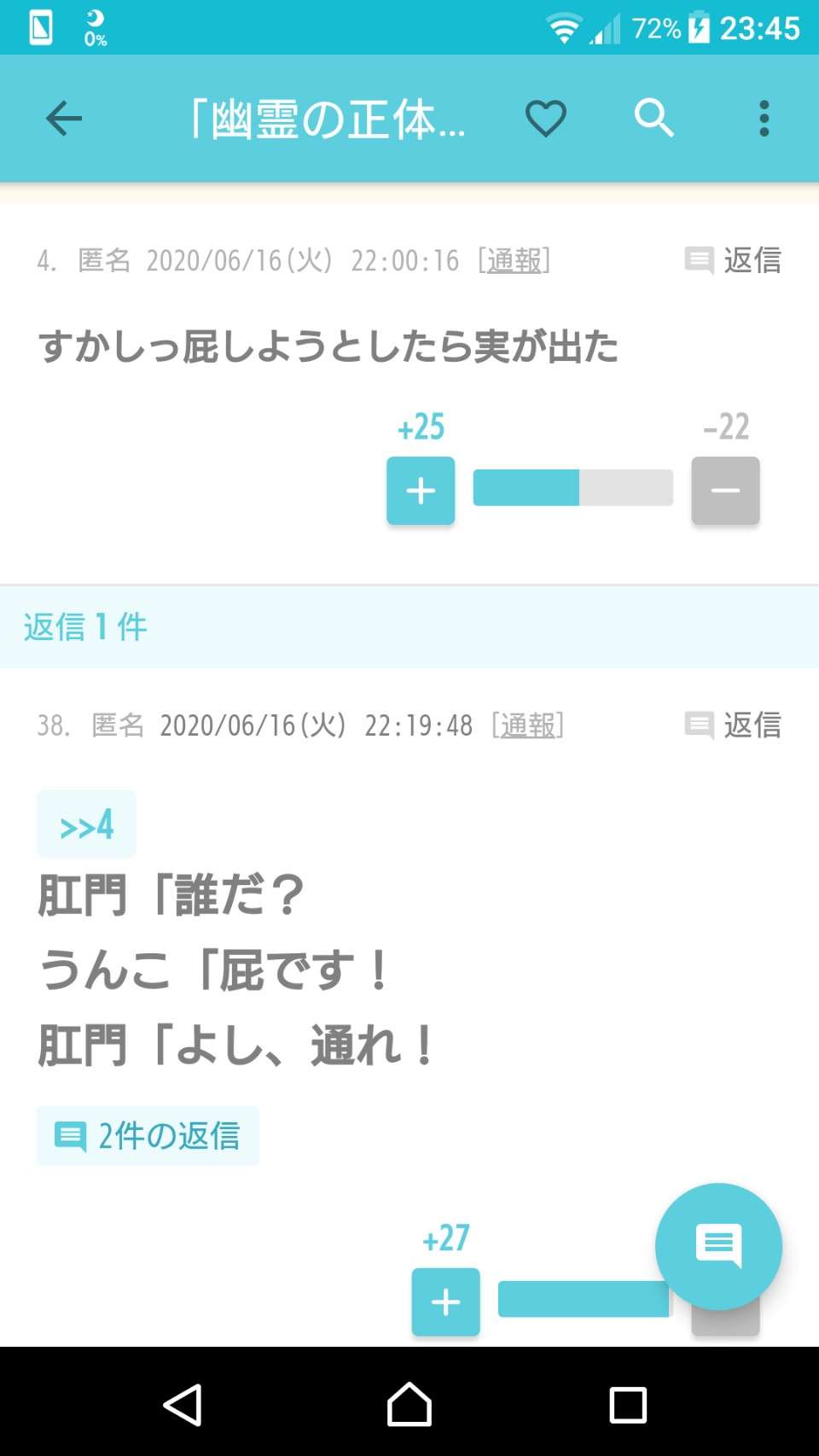Go back using the app bar arrow

pyautogui.click(x=64, y=118)
